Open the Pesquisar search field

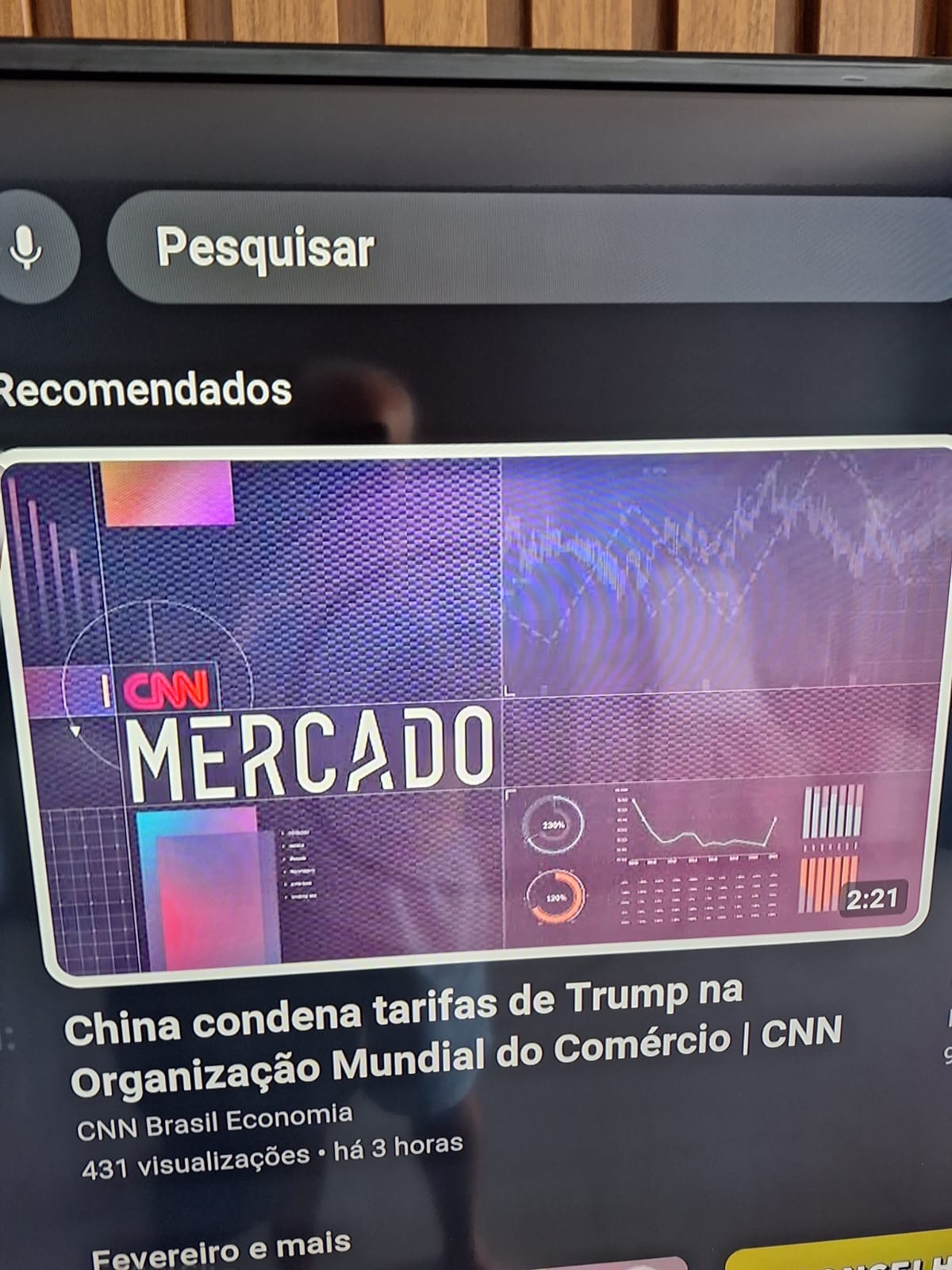point(524,248)
